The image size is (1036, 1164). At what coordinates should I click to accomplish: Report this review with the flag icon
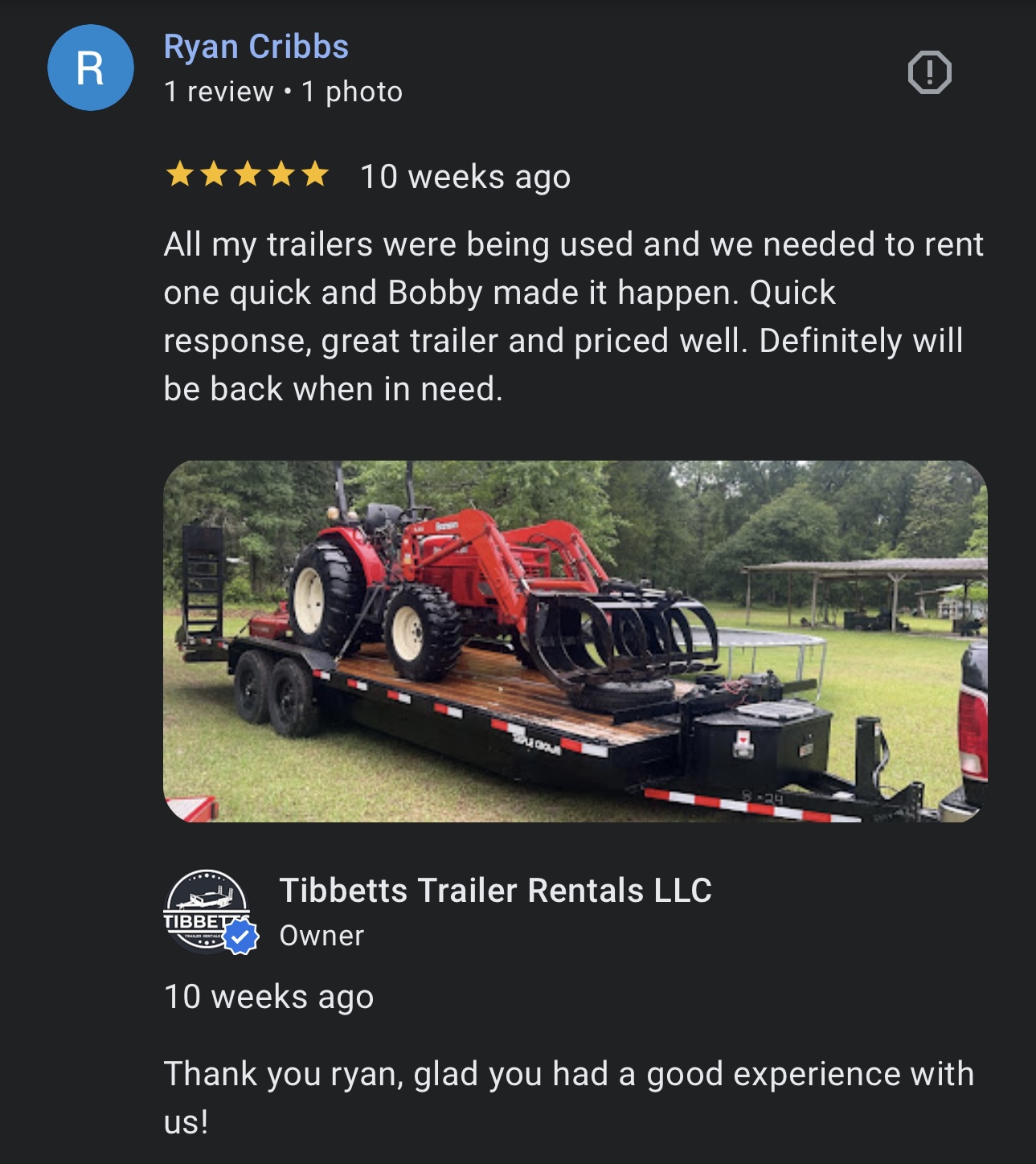[929, 73]
